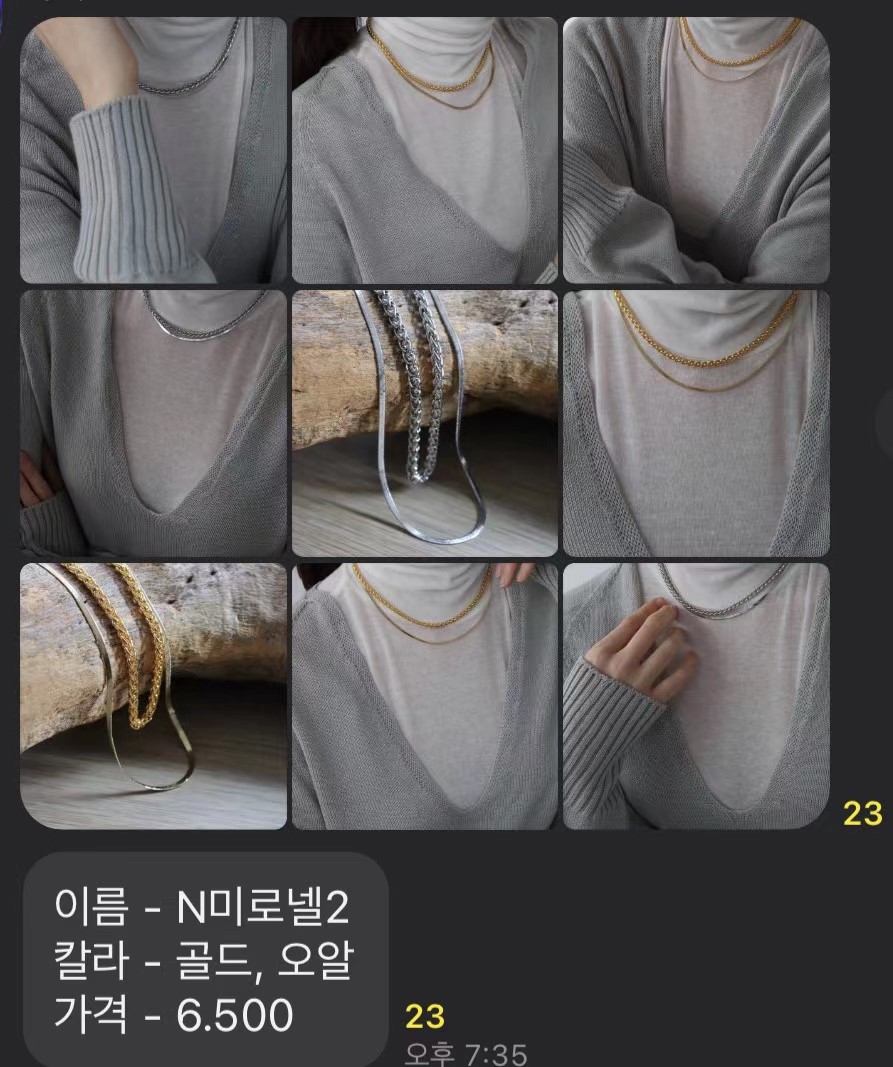Click the yellow 23 unread badge beside the photos
Image resolution: width=893 pixels, height=1067 pixels.
point(861,814)
